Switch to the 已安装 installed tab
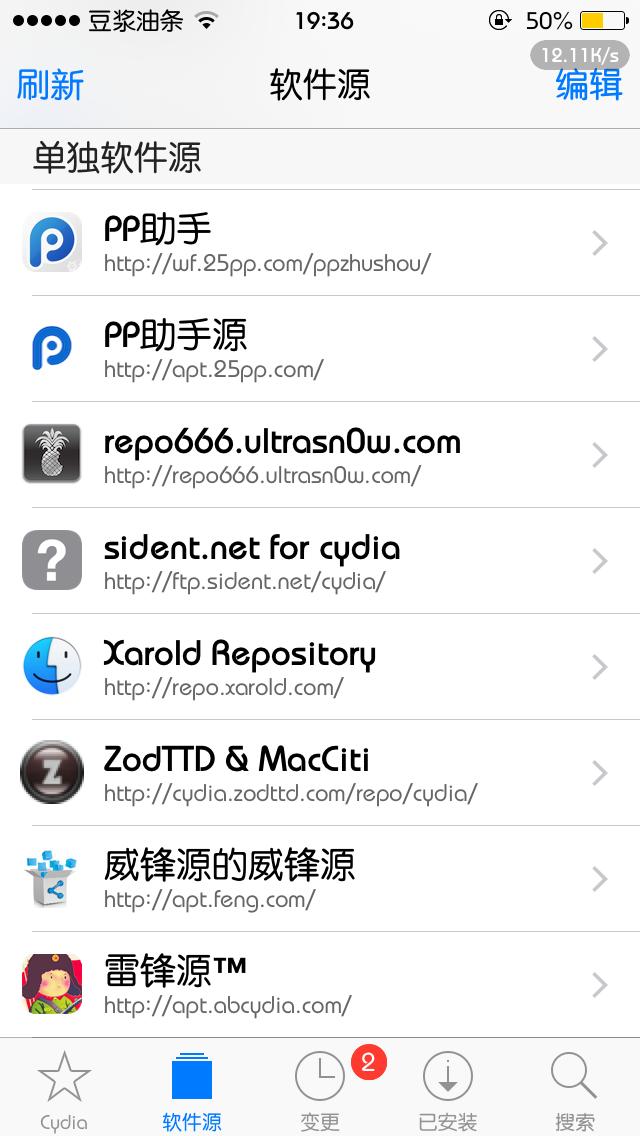 448,1090
